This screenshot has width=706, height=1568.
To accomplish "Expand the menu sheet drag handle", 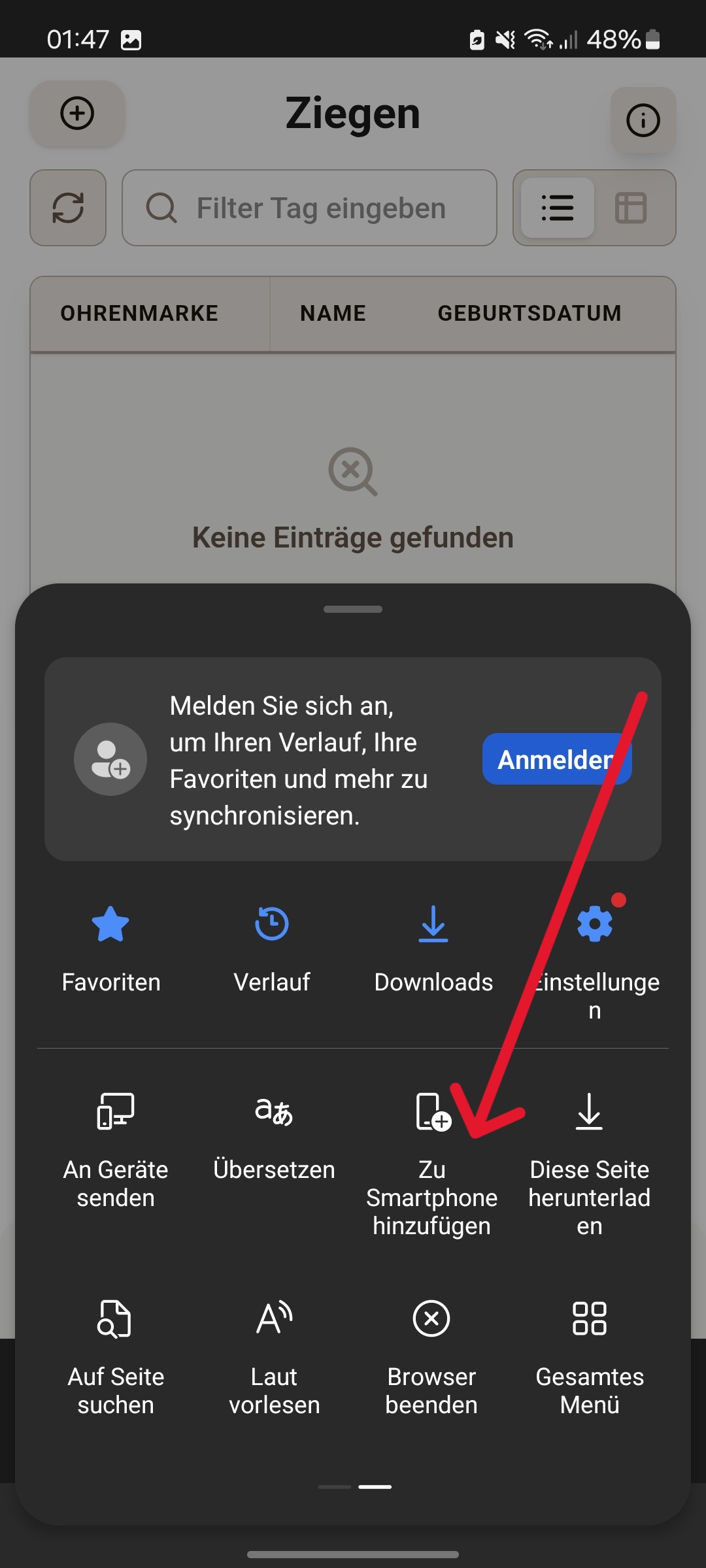I will 352,608.
